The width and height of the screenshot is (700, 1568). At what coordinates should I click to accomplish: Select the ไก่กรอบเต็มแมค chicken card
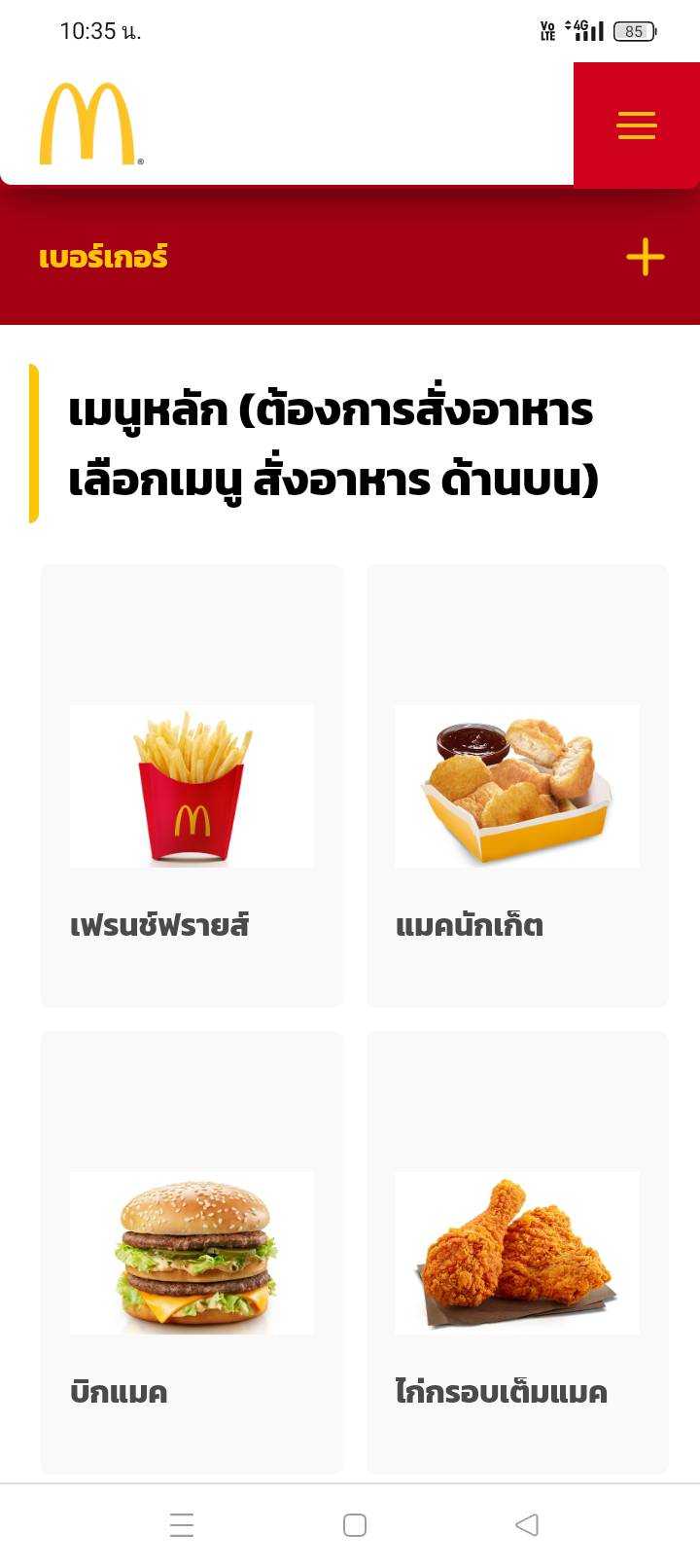pos(517,1253)
